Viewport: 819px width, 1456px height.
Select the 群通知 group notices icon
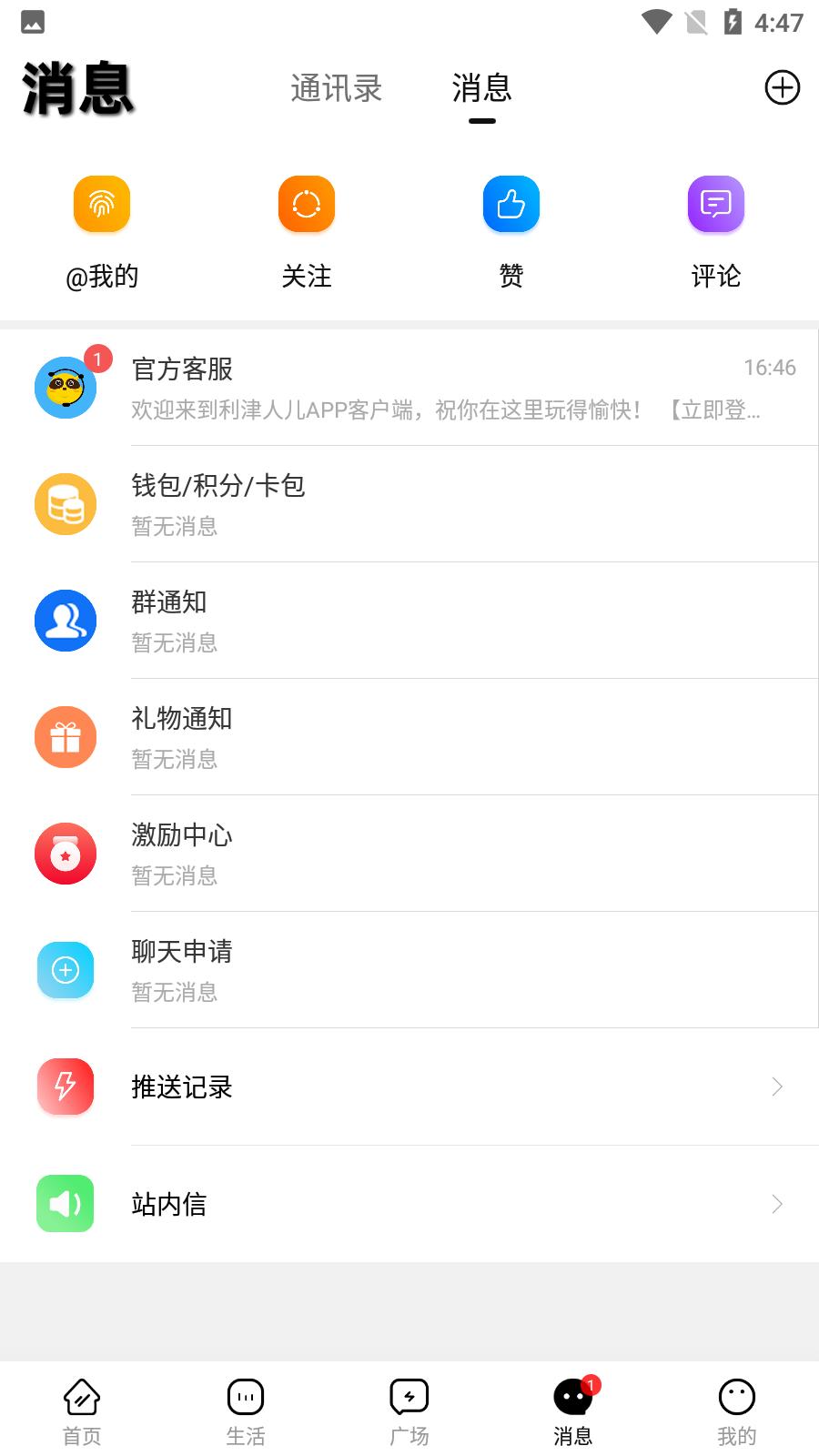(x=65, y=620)
